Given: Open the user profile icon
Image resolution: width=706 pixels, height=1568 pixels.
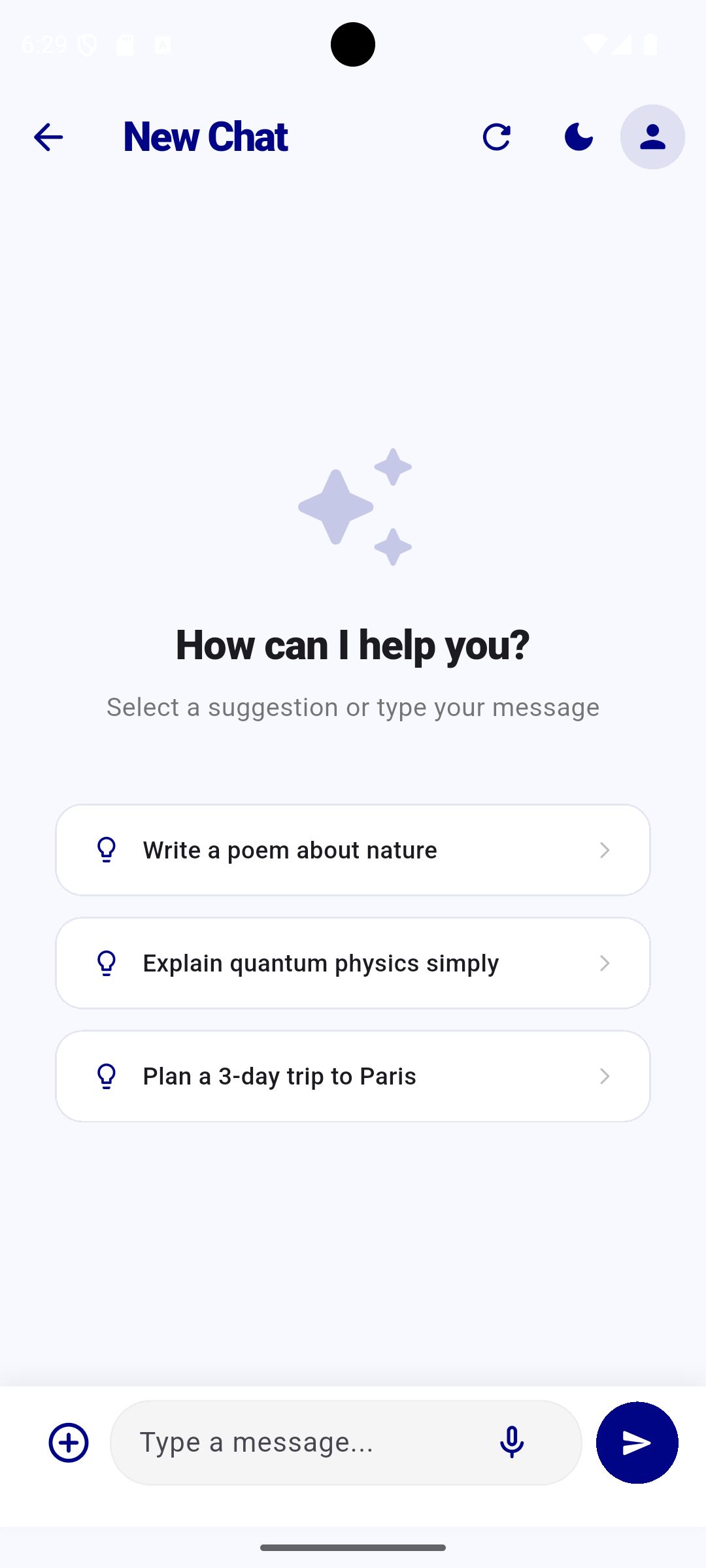Looking at the screenshot, I should (652, 137).
